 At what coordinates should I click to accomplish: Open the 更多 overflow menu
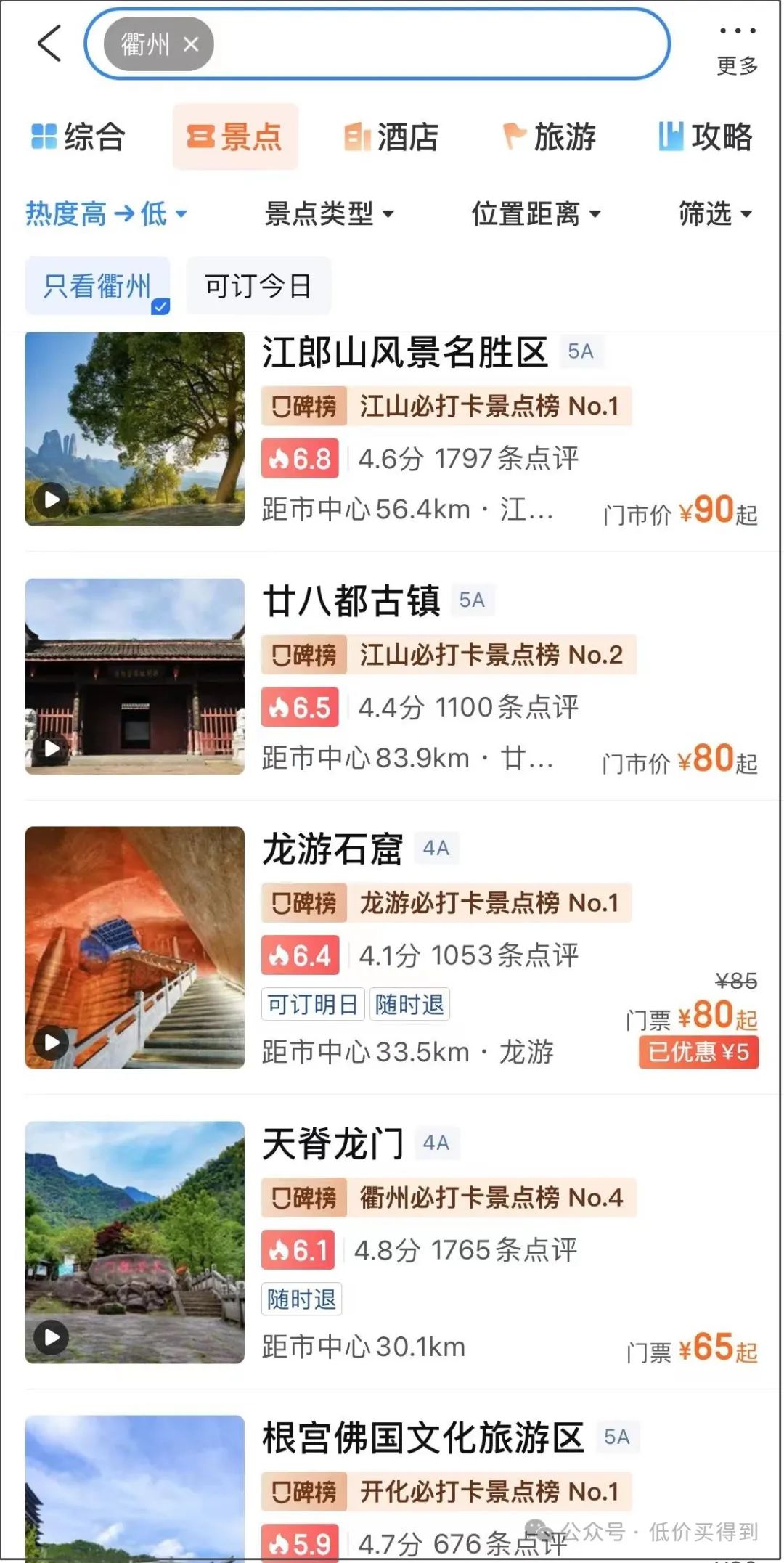[738, 48]
